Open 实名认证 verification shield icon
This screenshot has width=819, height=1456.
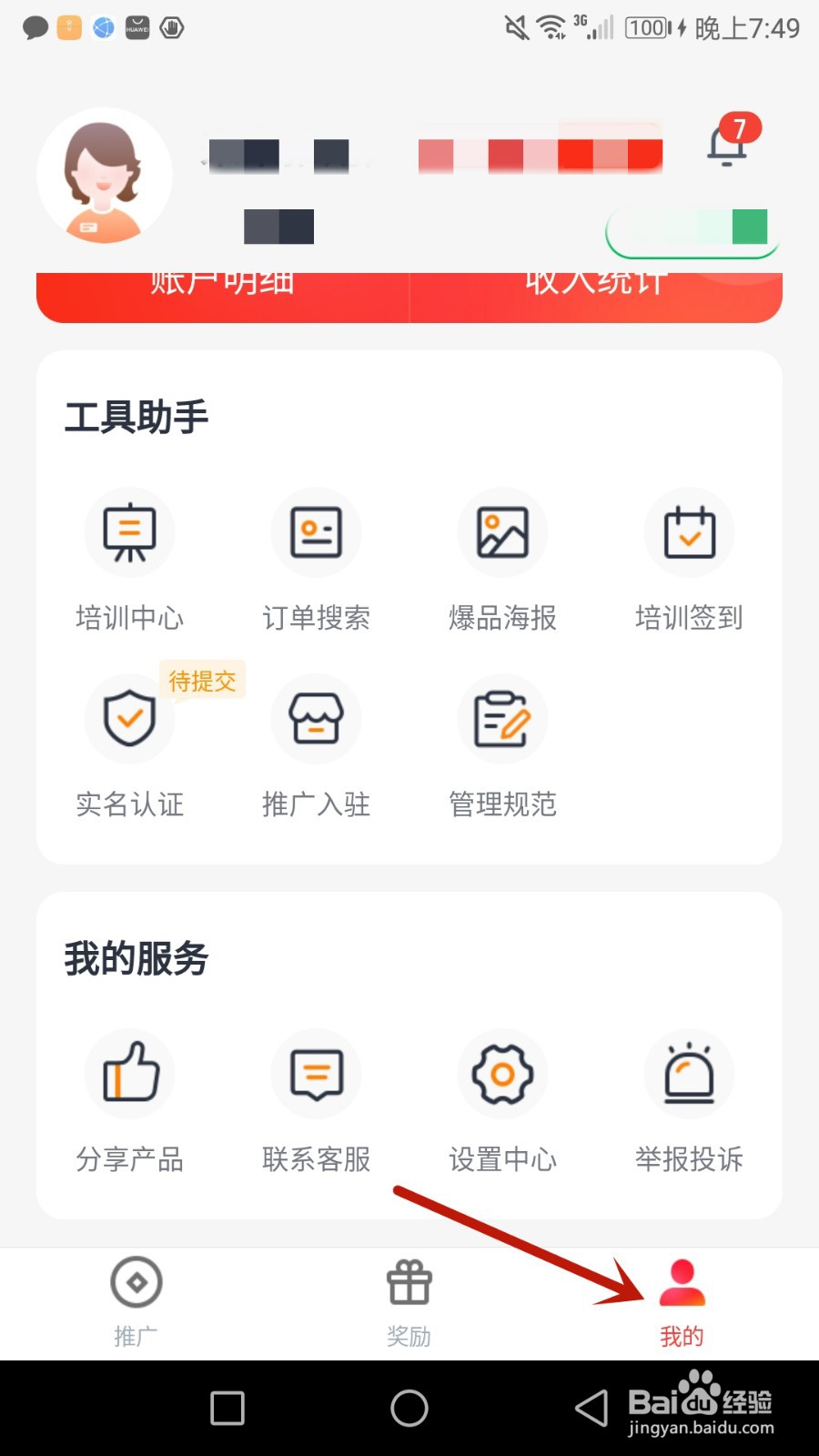tap(129, 717)
